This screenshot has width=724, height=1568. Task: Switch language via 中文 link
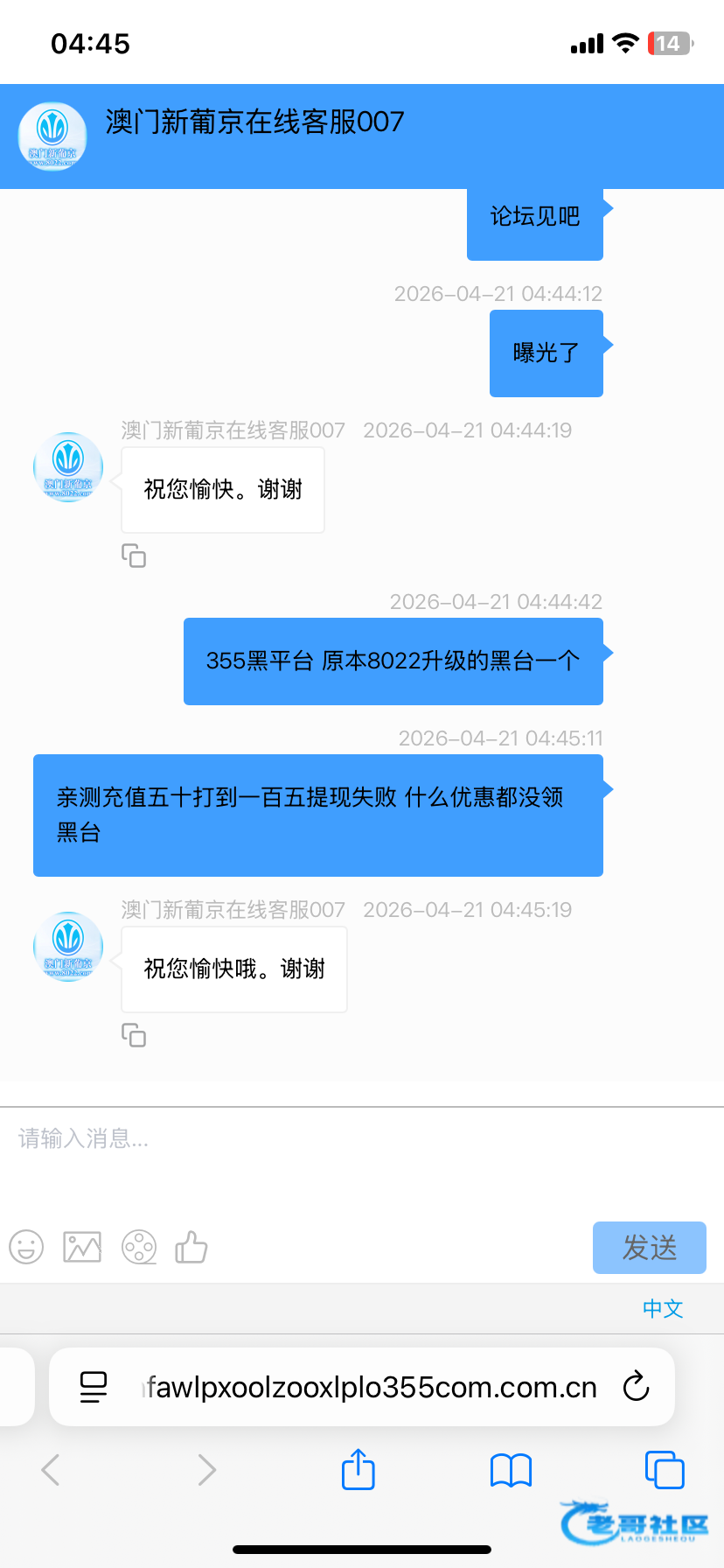[662, 1308]
